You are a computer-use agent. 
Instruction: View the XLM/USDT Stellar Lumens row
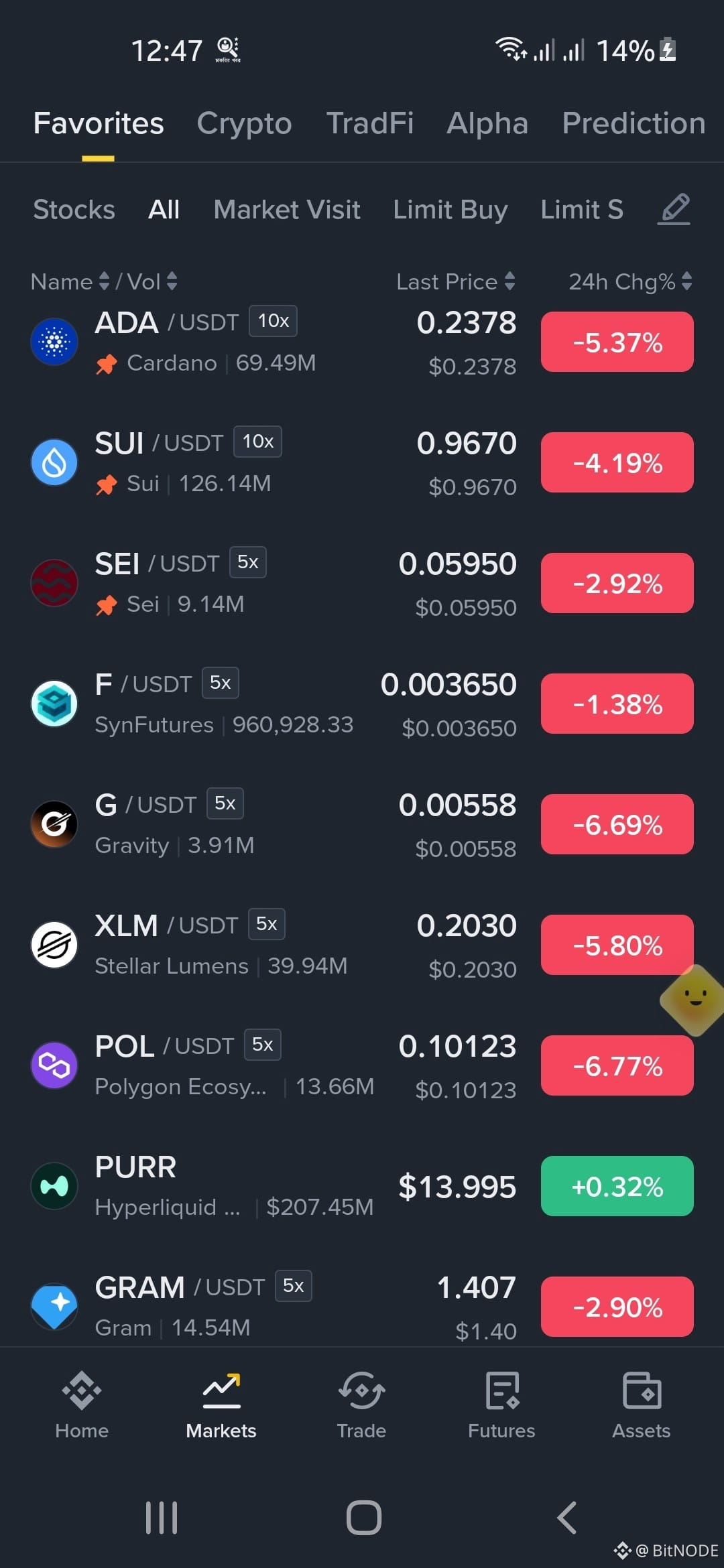tap(362, 945)
